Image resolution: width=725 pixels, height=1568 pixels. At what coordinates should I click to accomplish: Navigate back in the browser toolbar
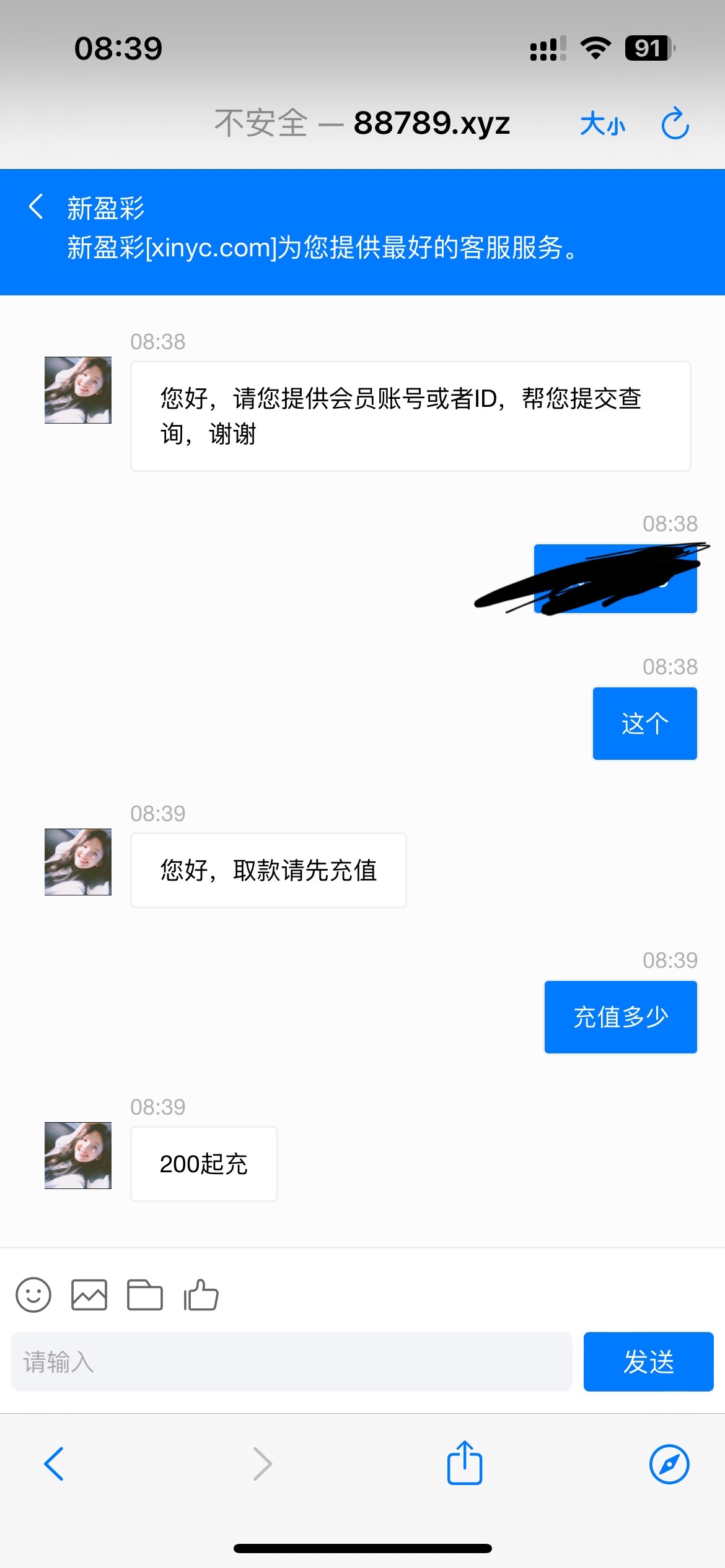[55, 1464]
